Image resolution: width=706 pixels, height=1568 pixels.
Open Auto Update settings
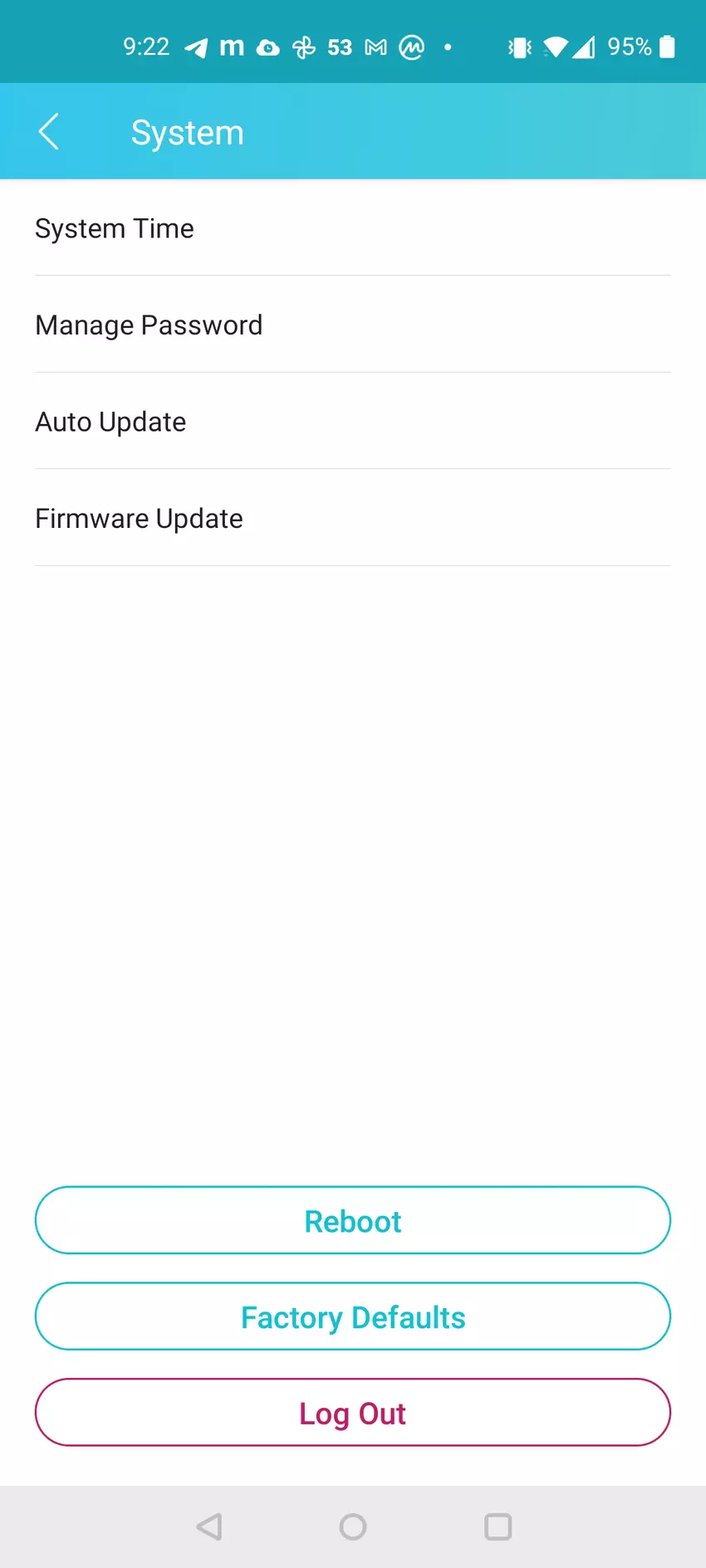[352, 422]
